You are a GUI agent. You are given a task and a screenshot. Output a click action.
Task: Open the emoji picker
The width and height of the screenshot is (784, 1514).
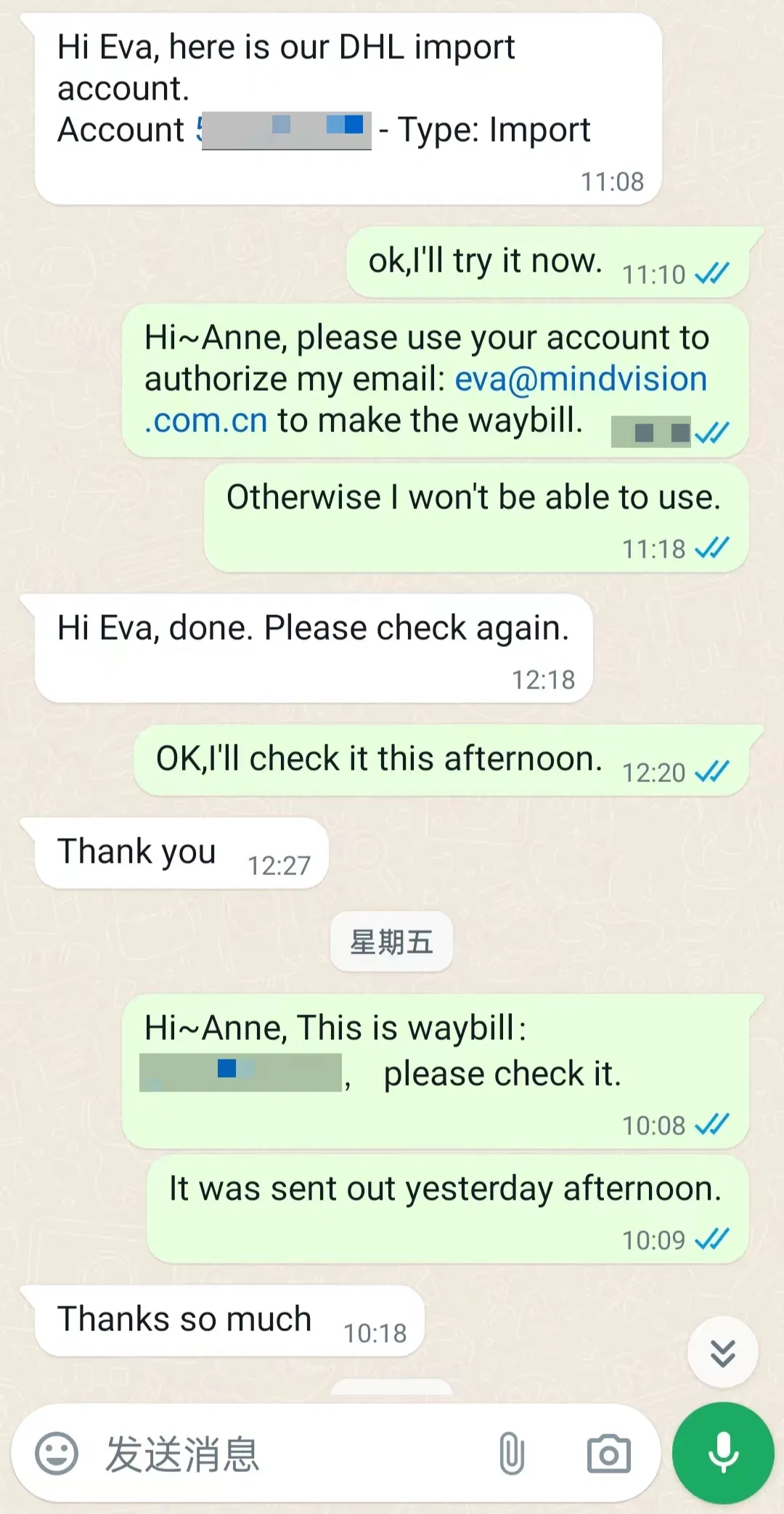[x=57, y=1454]
